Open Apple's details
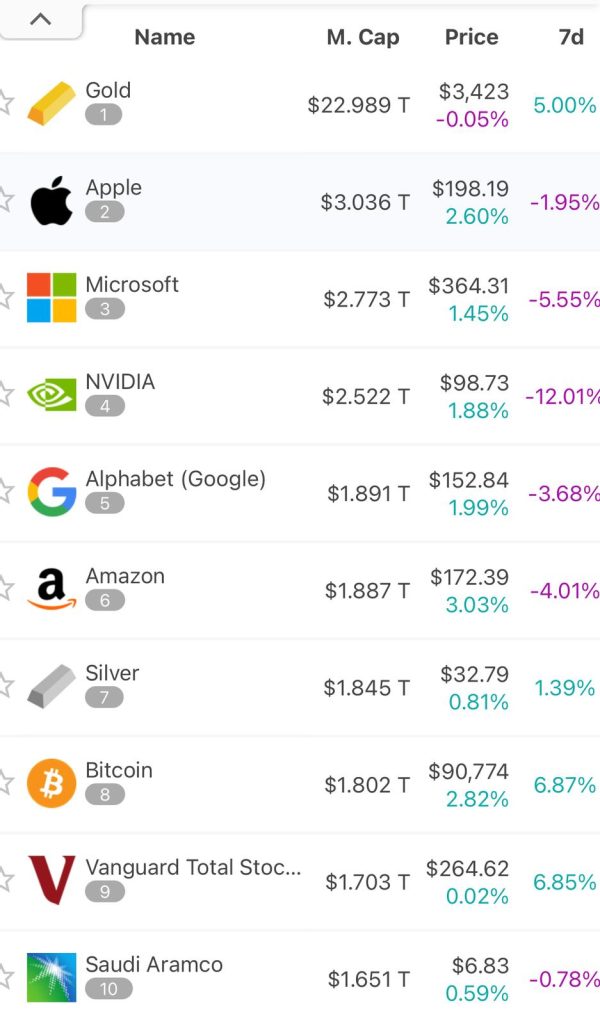Screen dimensions: 600x1024 (300, 202)
